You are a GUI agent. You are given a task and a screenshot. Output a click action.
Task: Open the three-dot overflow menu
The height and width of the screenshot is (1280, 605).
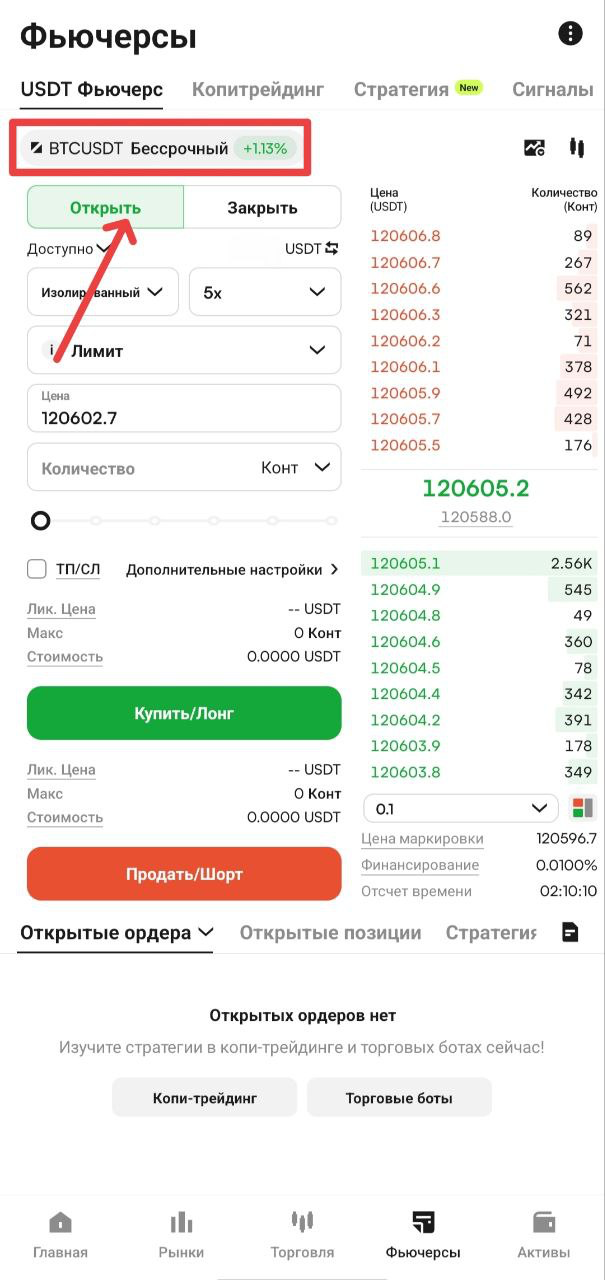tap(570, 33)
